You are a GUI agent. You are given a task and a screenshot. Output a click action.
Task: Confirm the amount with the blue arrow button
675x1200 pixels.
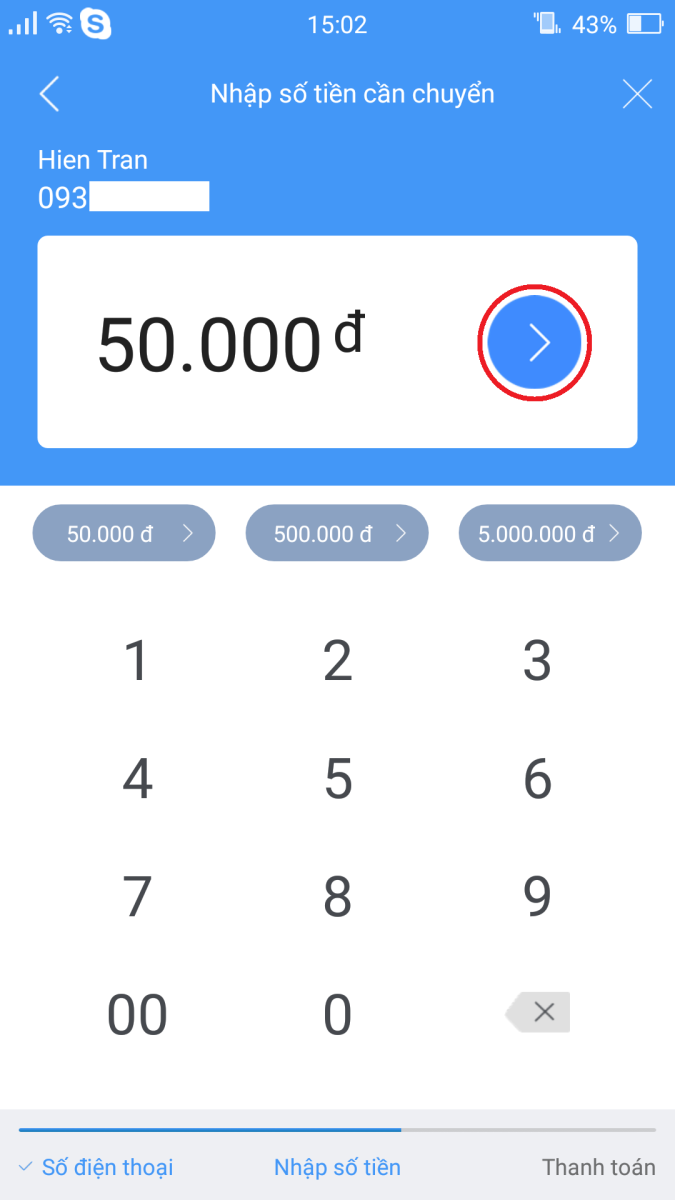pos(535,343)
